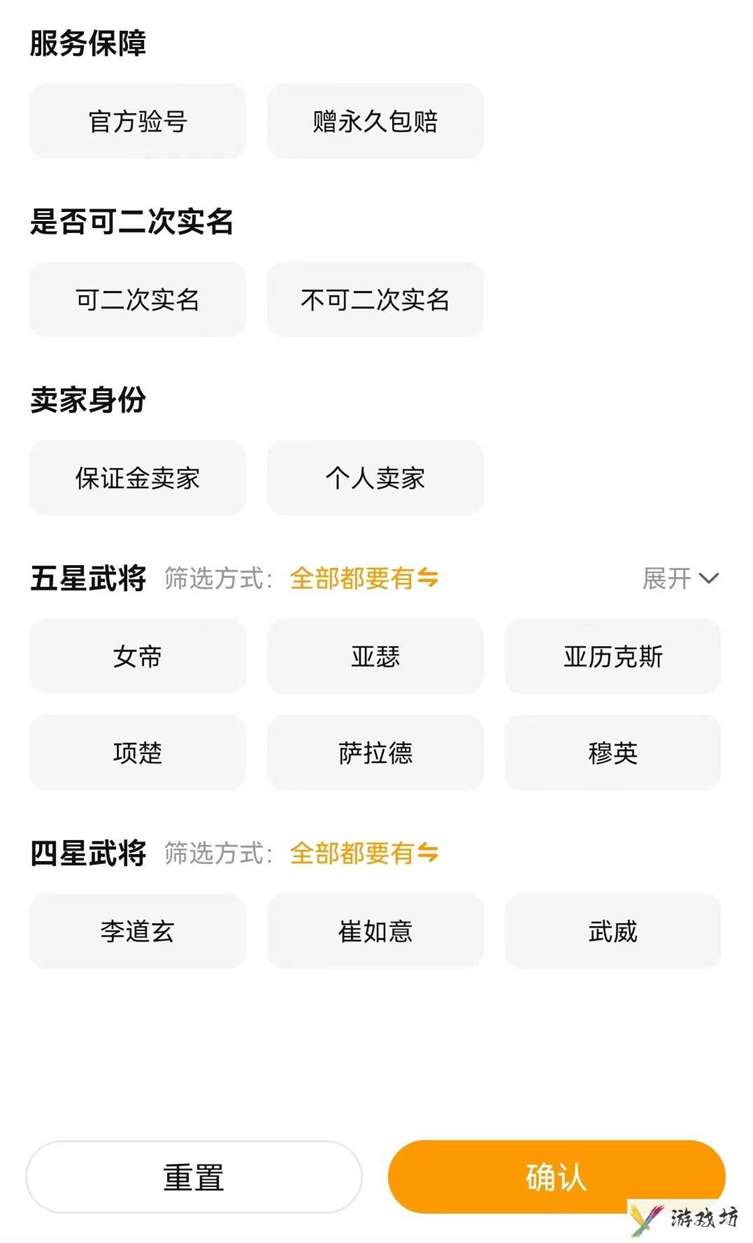Select four-star hero 李道玄
The height and width of the screenshot is (1243, 753).
pos(138,932)
